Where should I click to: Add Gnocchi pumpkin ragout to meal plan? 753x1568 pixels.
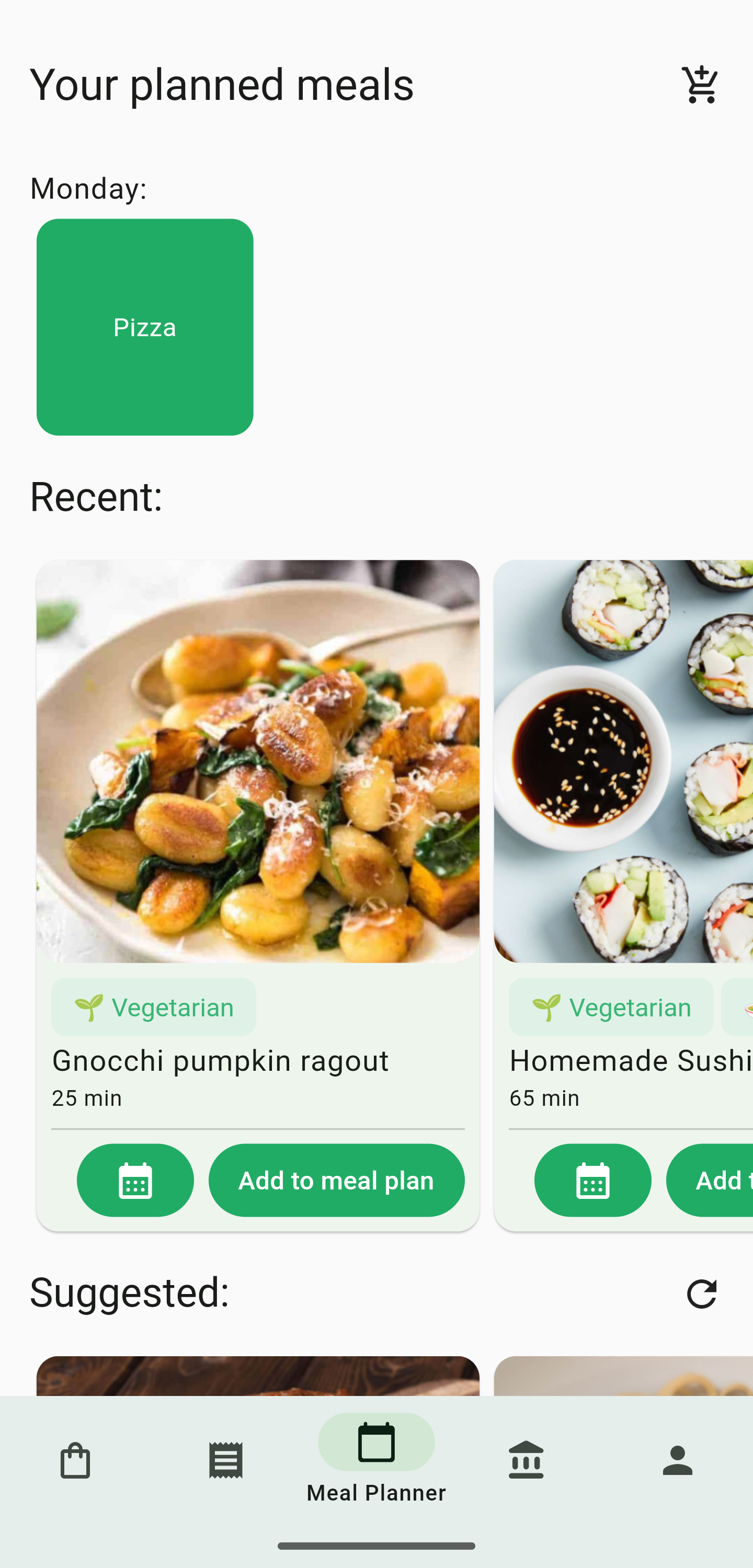336,1180
